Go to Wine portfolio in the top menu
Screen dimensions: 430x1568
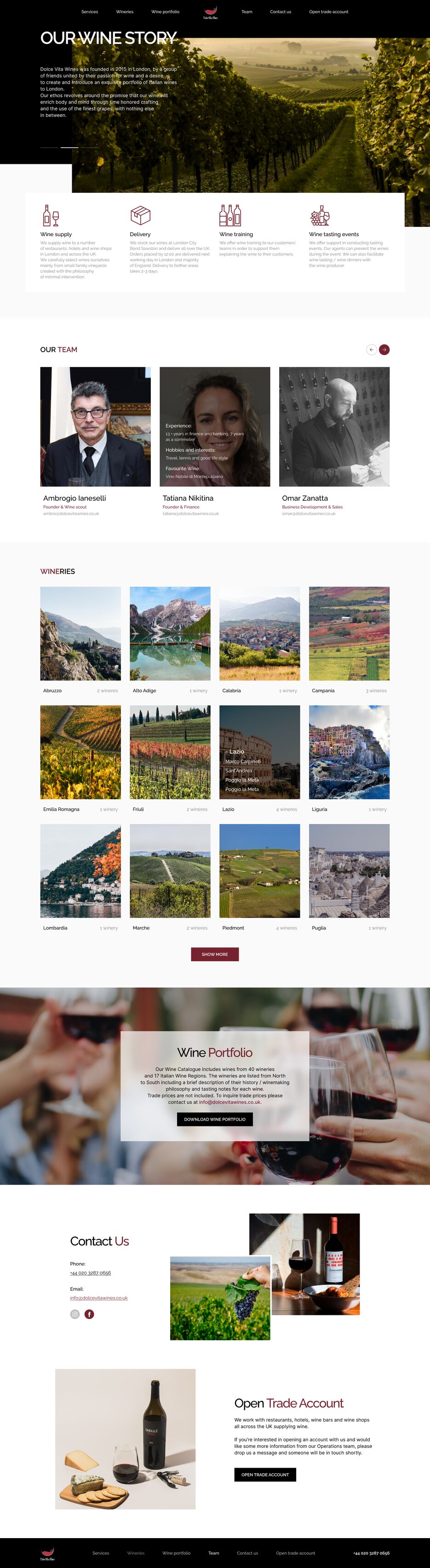click(165, 12)
